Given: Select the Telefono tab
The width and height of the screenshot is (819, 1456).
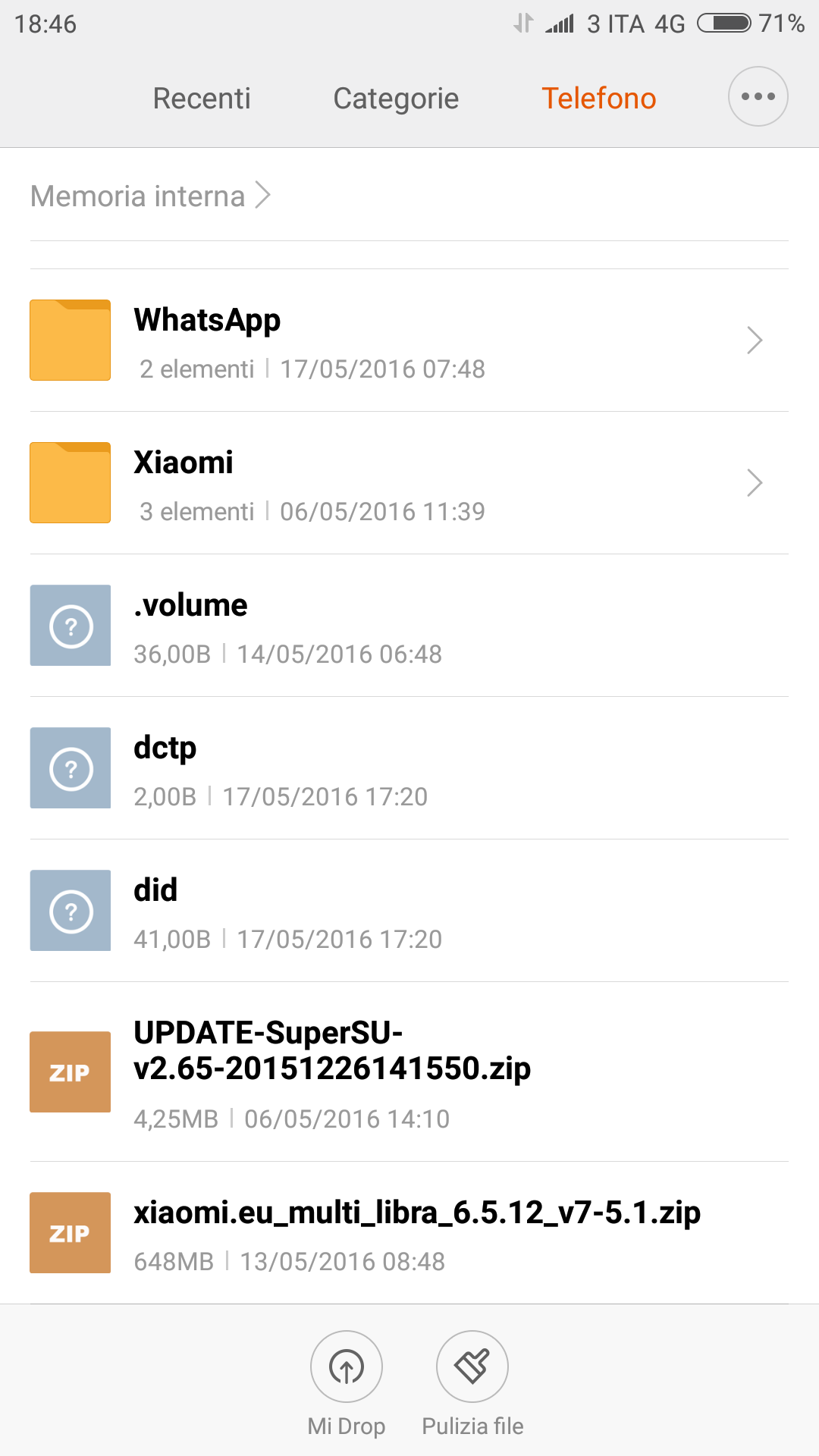Looking at the screenshot, I should [x=598, y=99].
